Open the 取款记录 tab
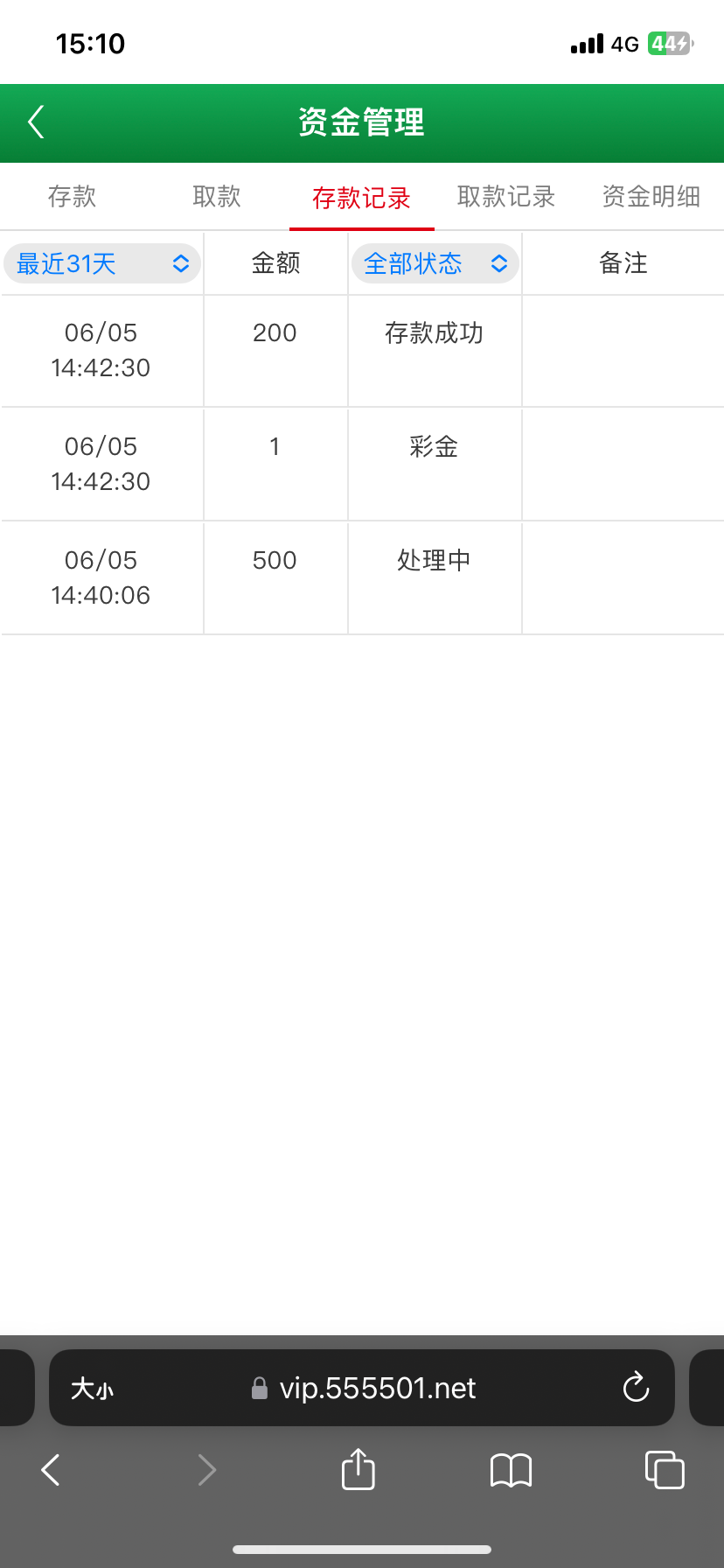The image size is (724, 1568). point(506,197)
